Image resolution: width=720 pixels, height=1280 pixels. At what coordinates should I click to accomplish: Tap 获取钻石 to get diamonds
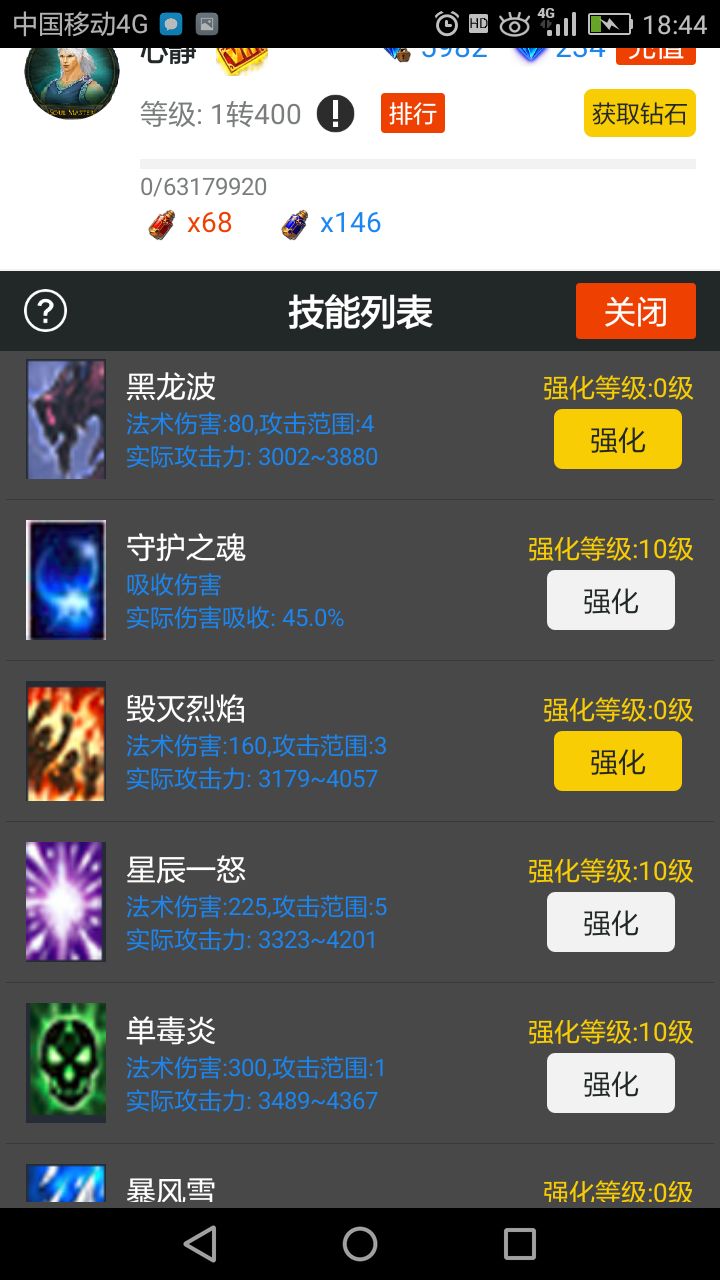click(x=639, y=114)
